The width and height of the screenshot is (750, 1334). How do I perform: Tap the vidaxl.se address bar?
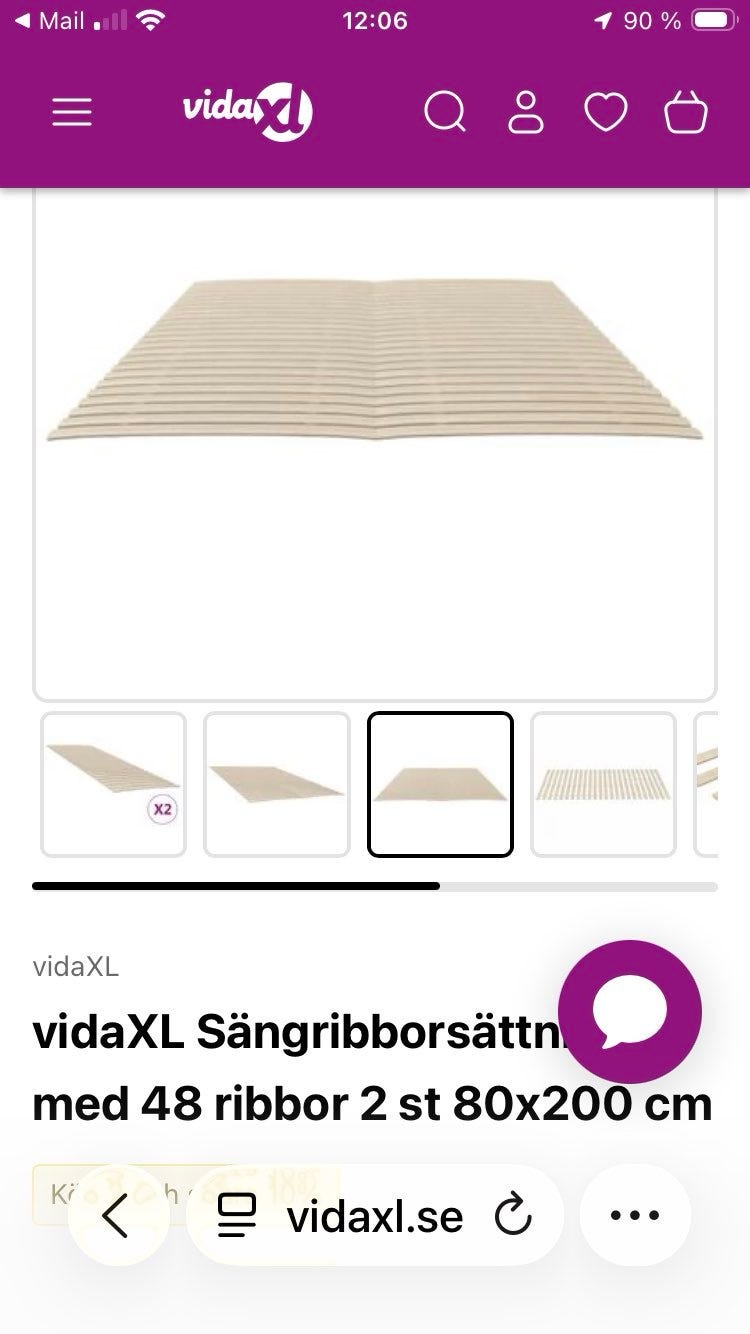[375, 1216]
